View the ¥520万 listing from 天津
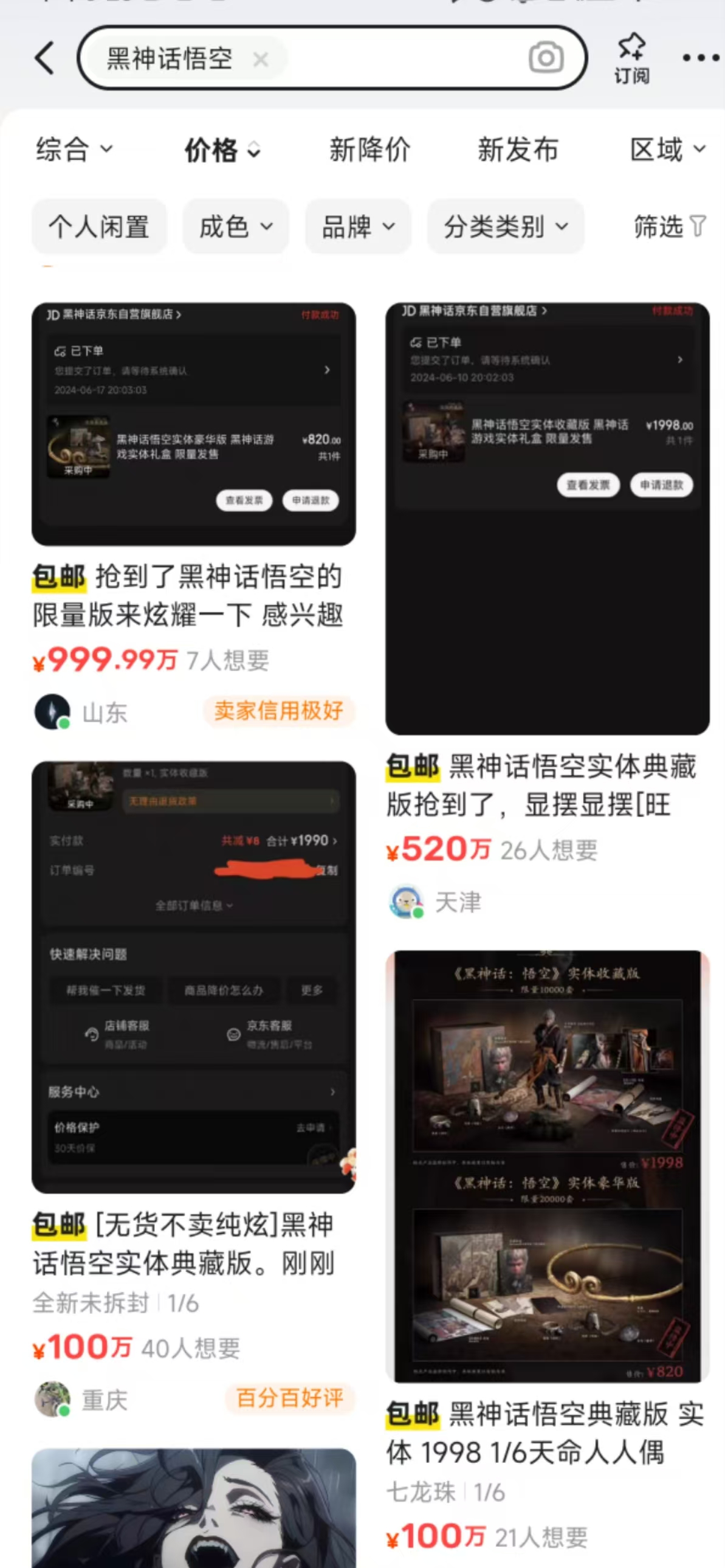The image size is (725, 1568). pyautogui.click(x=548, y=518)
